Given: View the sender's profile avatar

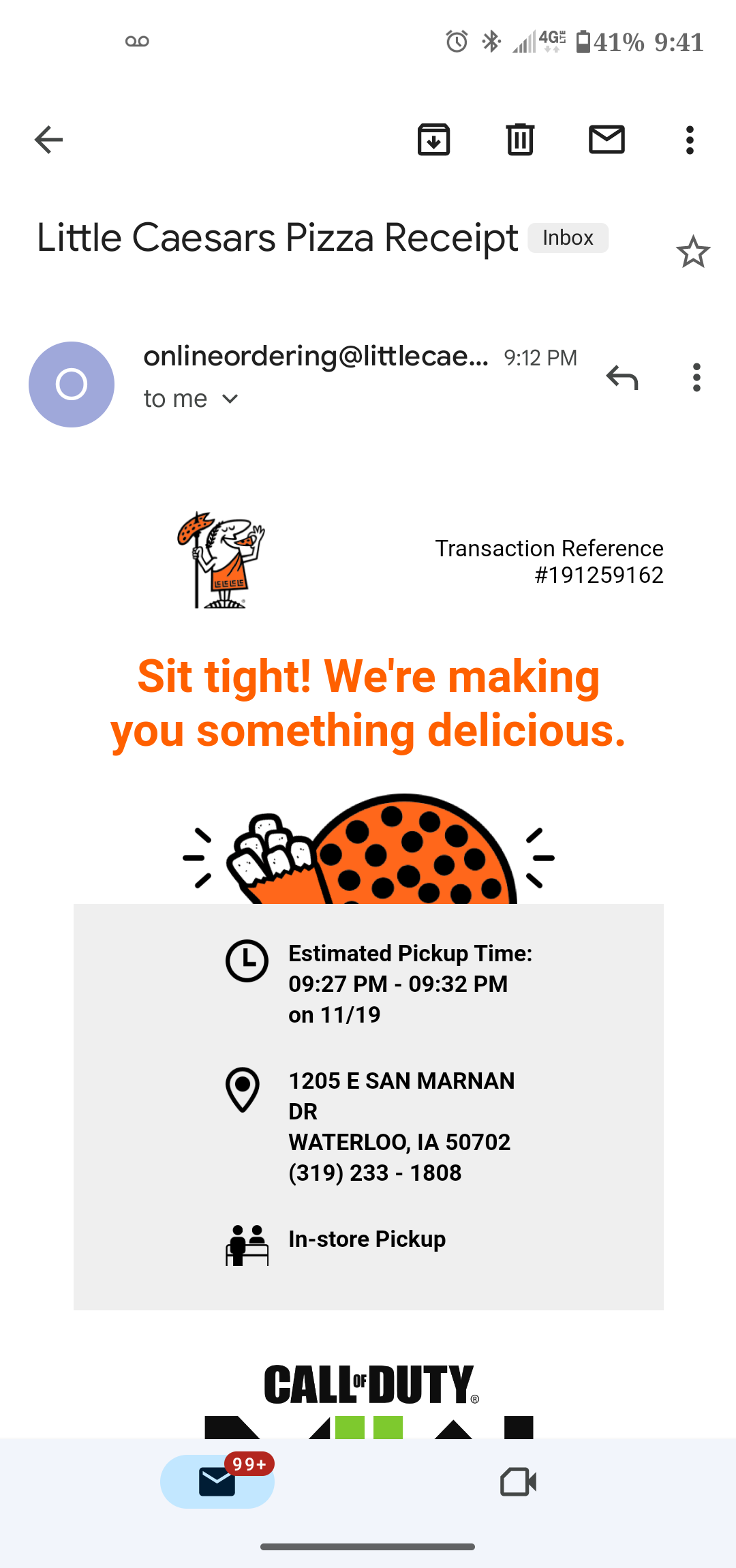Looking at the screenshot, I should tap(72, 385).
